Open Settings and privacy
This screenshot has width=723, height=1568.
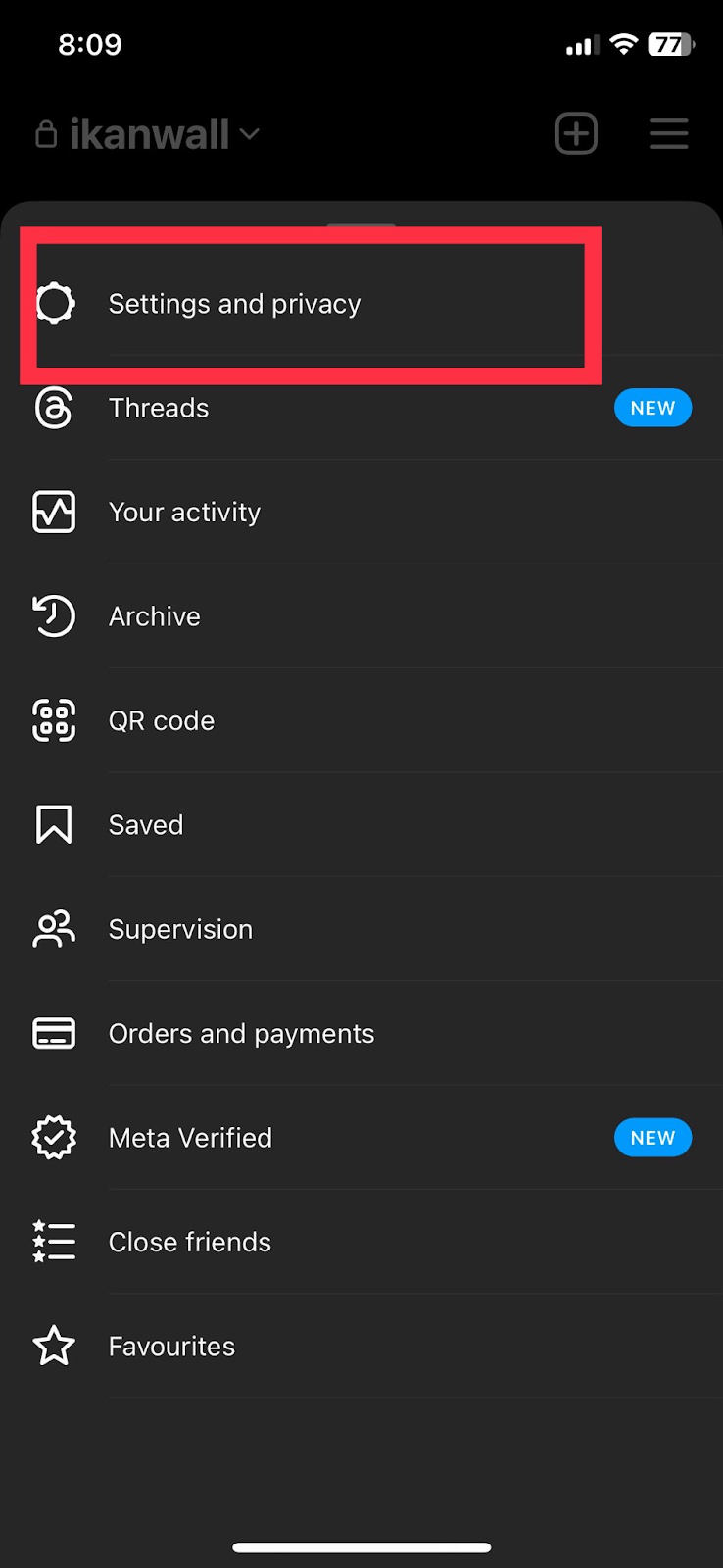point(234,304)
